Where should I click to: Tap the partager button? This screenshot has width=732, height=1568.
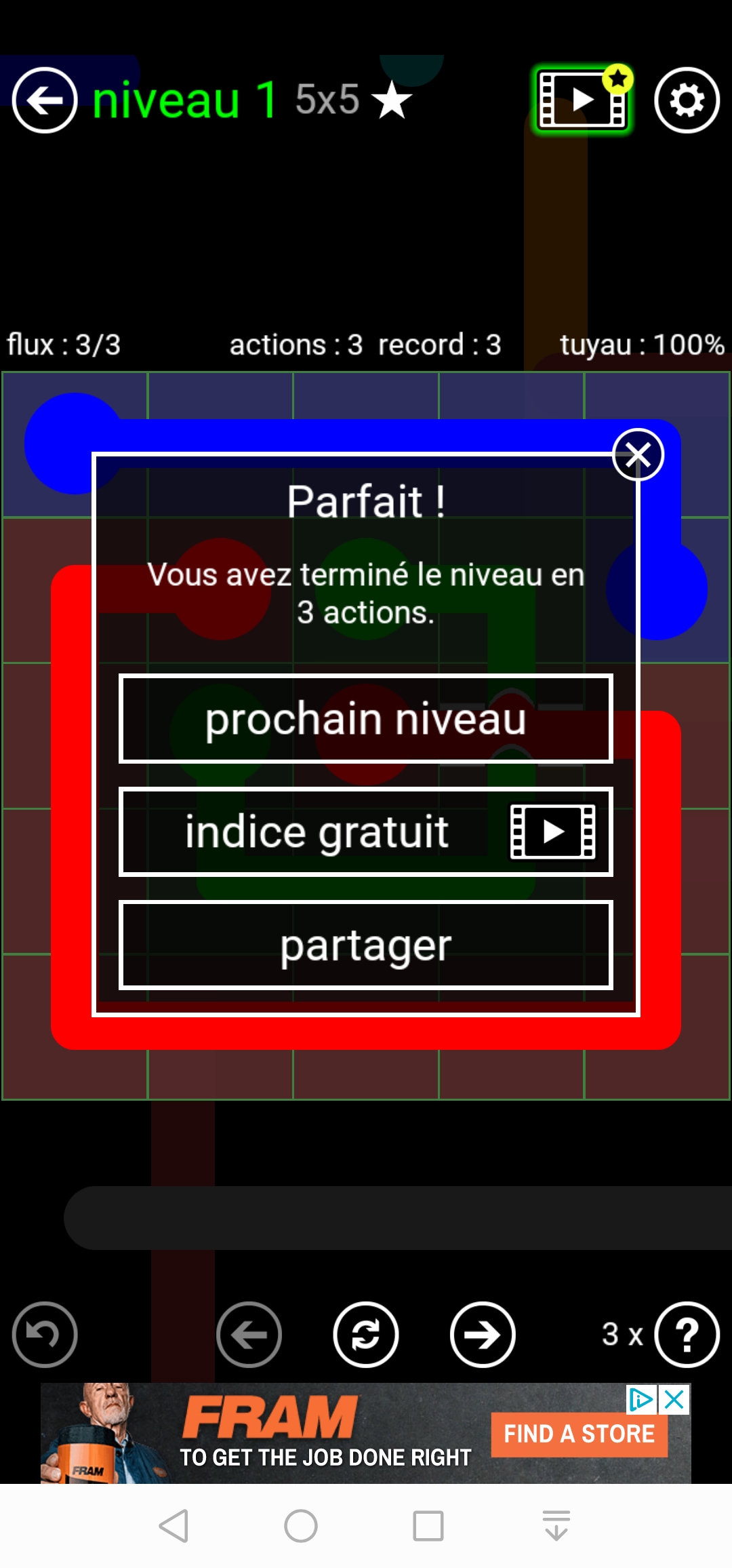pos(366,945)
